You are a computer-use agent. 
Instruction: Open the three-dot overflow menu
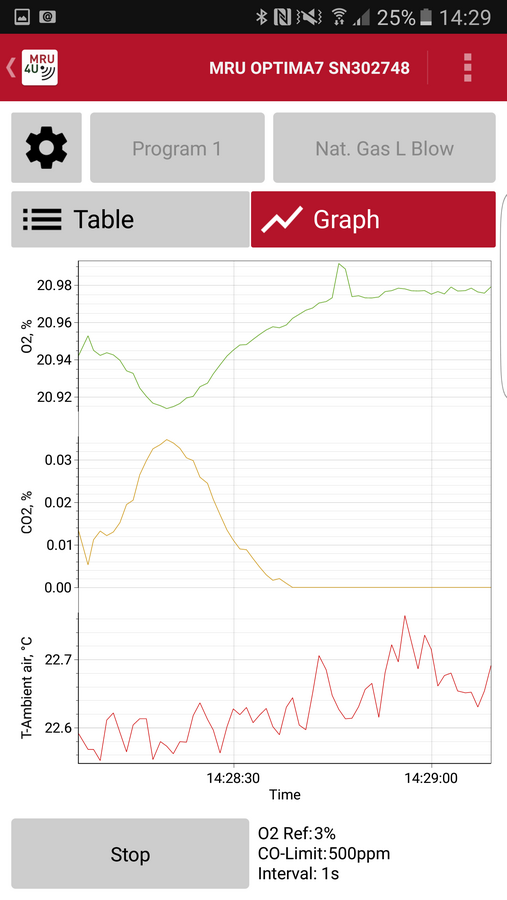click(x=467, y=68)
